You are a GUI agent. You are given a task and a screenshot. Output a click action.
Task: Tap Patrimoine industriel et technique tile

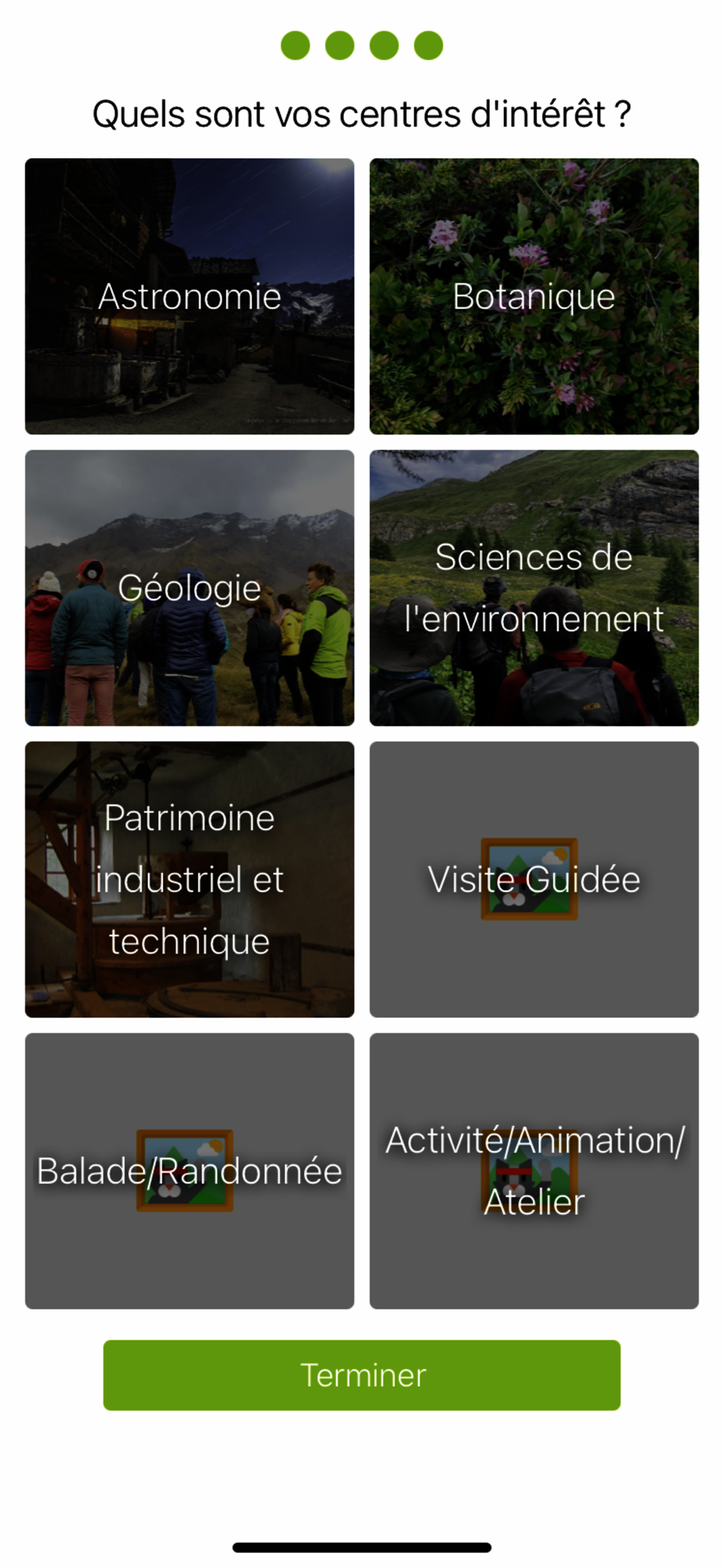click(x=190, y=880)
